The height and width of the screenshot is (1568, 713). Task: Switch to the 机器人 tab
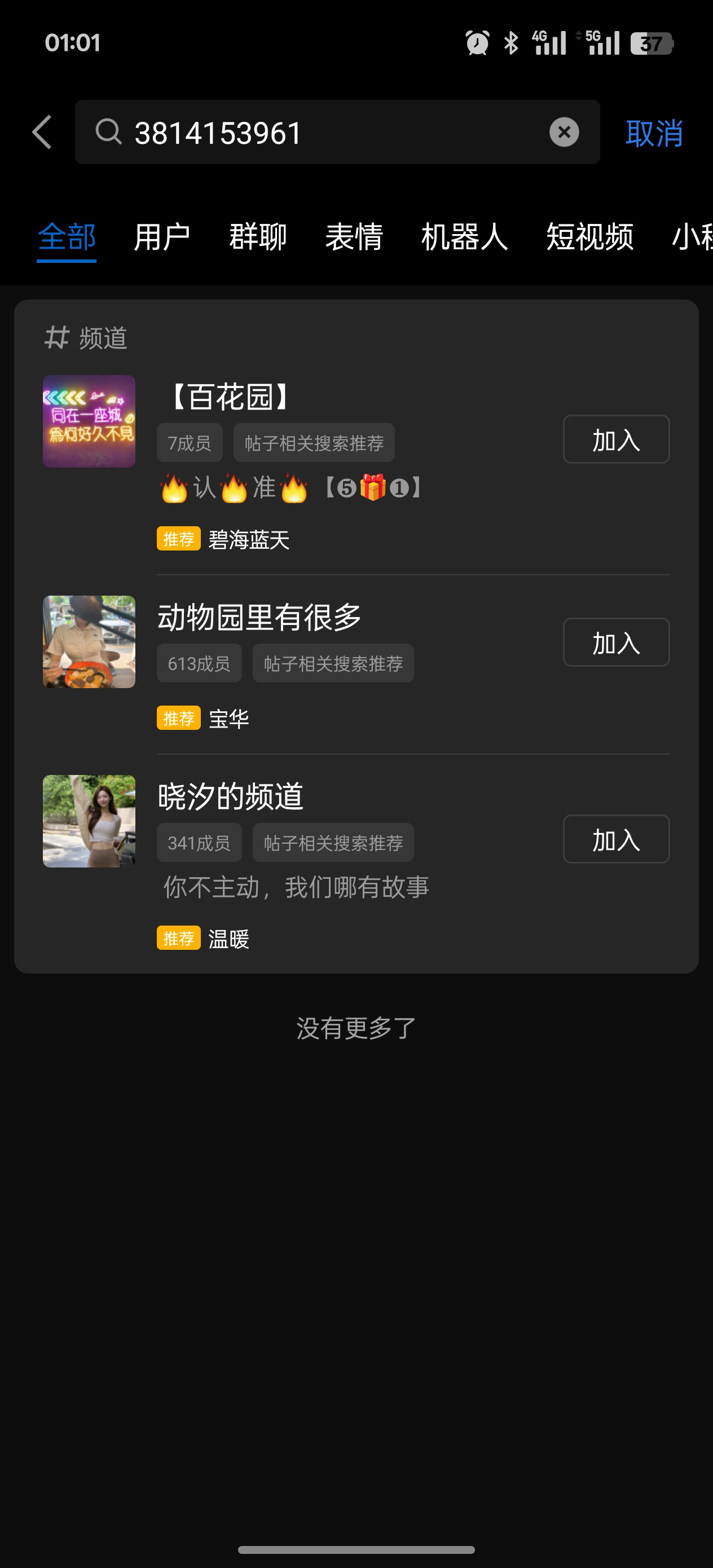click(x=464, y=237)
